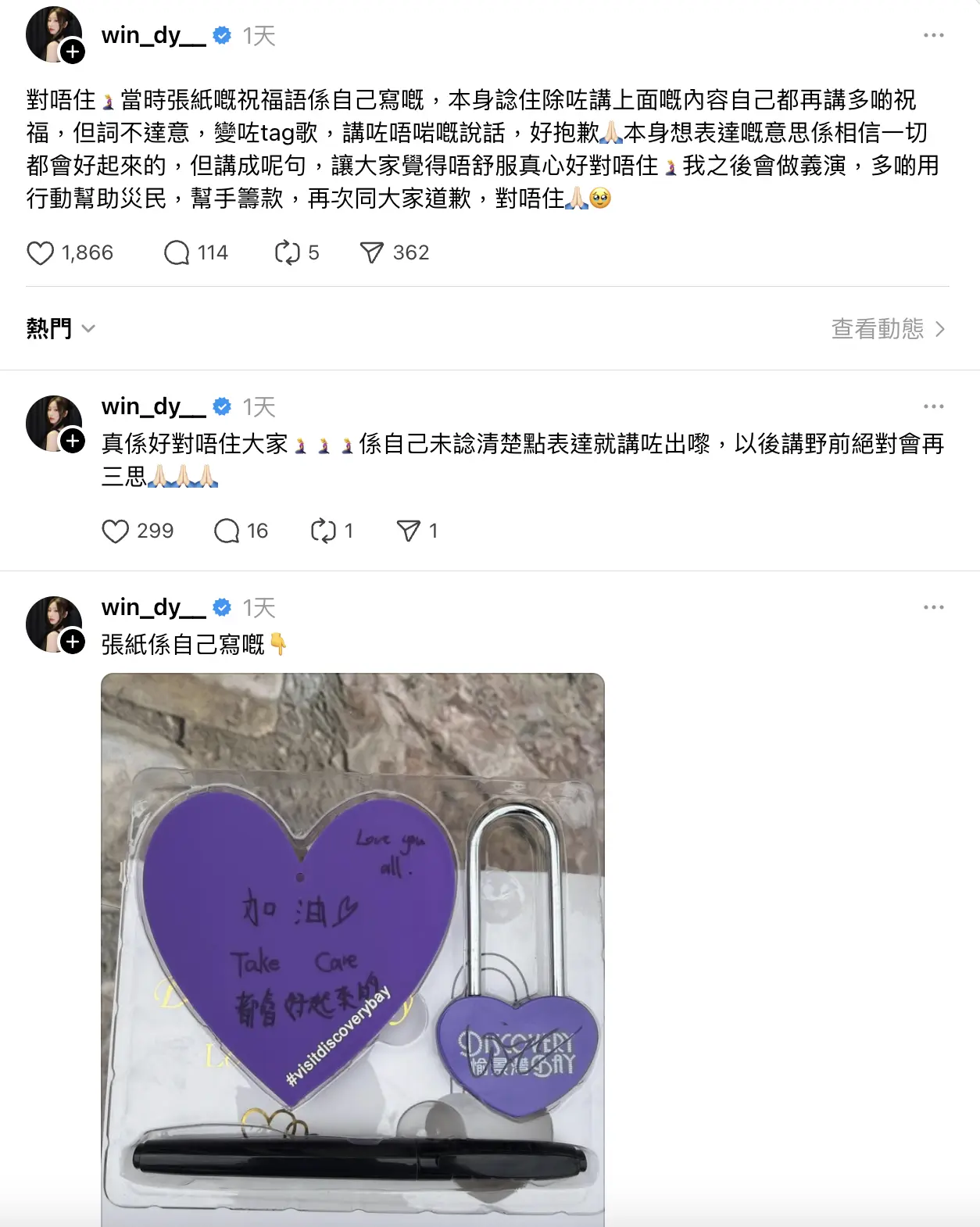This screenshot has height=1227, width=980.
Task: Open comments on the second post
Action: tap(227, 531)
